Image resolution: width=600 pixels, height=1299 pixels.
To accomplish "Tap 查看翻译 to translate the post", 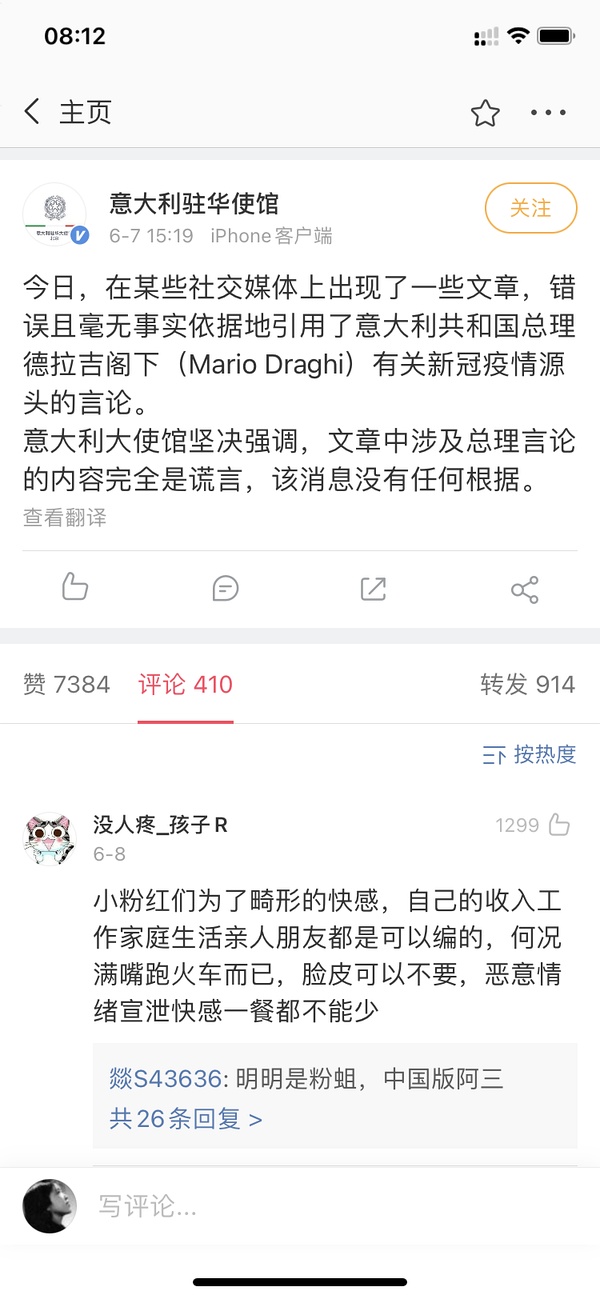I will coord(65,517).
